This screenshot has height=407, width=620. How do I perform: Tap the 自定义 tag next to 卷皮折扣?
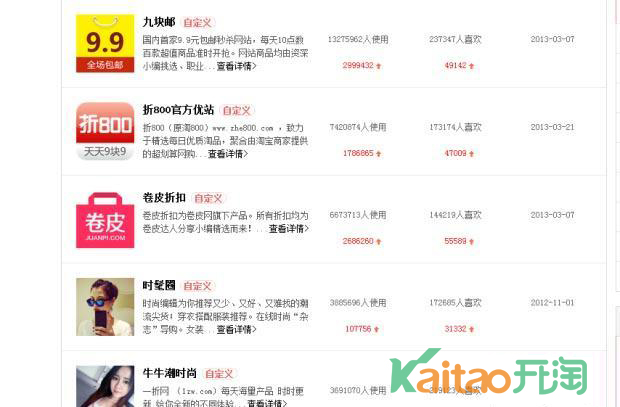208,199
